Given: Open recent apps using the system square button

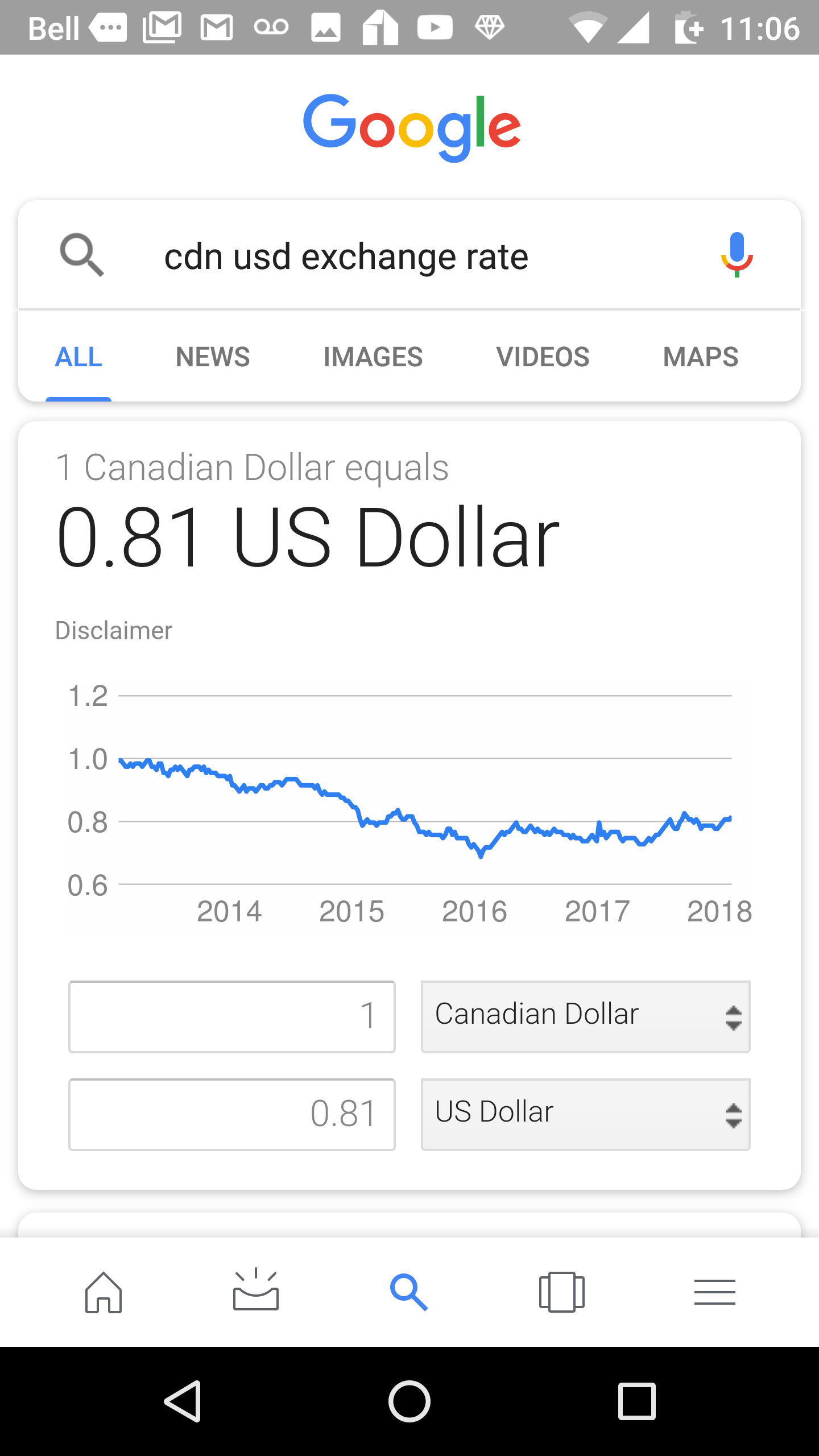Looking at the screenshot, I should [x=636, y=1401].
